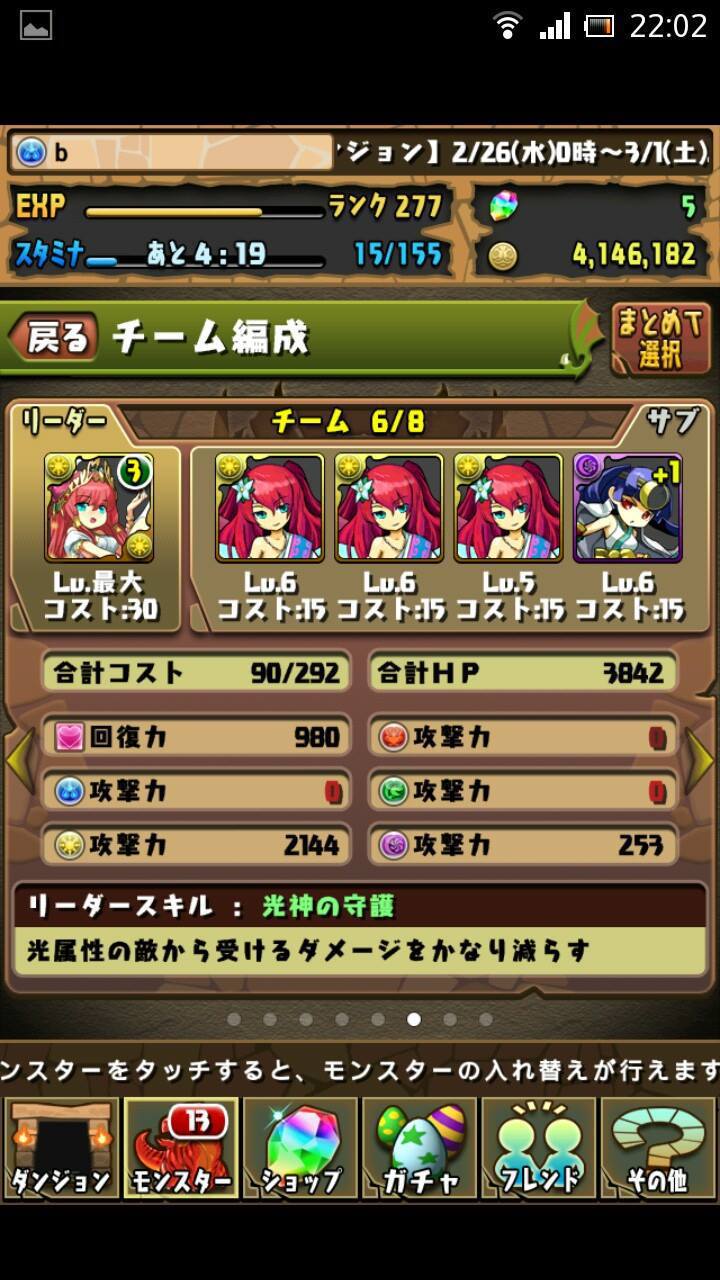The height and width of the screenshot is (1280, 720).
Task: Open the フレンド tab
Action: coord(538,1148)
